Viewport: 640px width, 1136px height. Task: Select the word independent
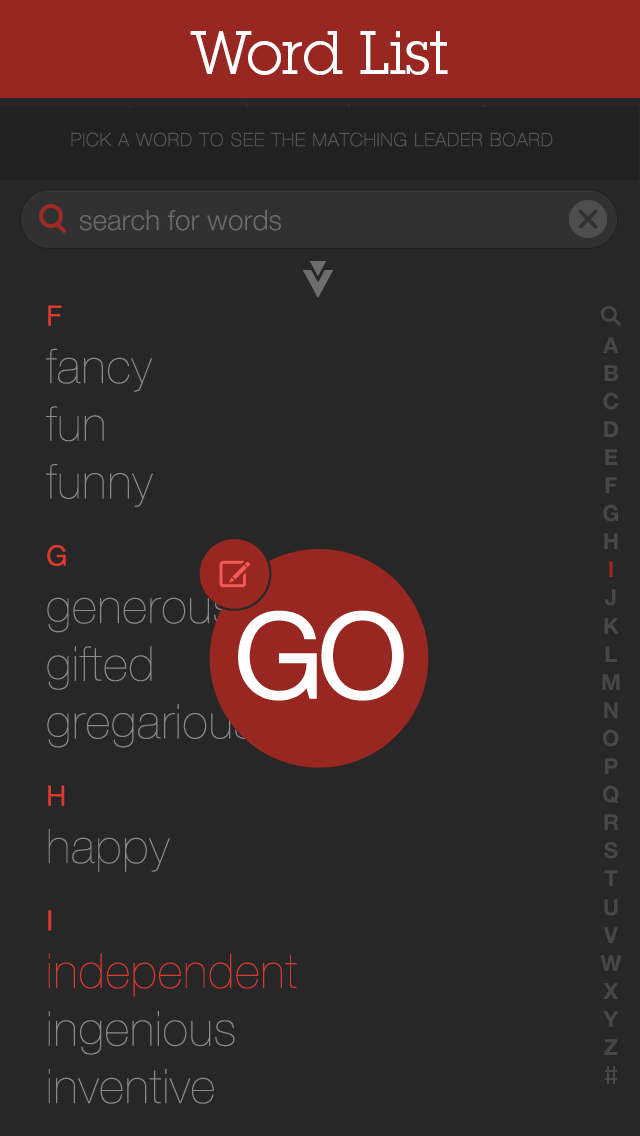coord(172,972)
